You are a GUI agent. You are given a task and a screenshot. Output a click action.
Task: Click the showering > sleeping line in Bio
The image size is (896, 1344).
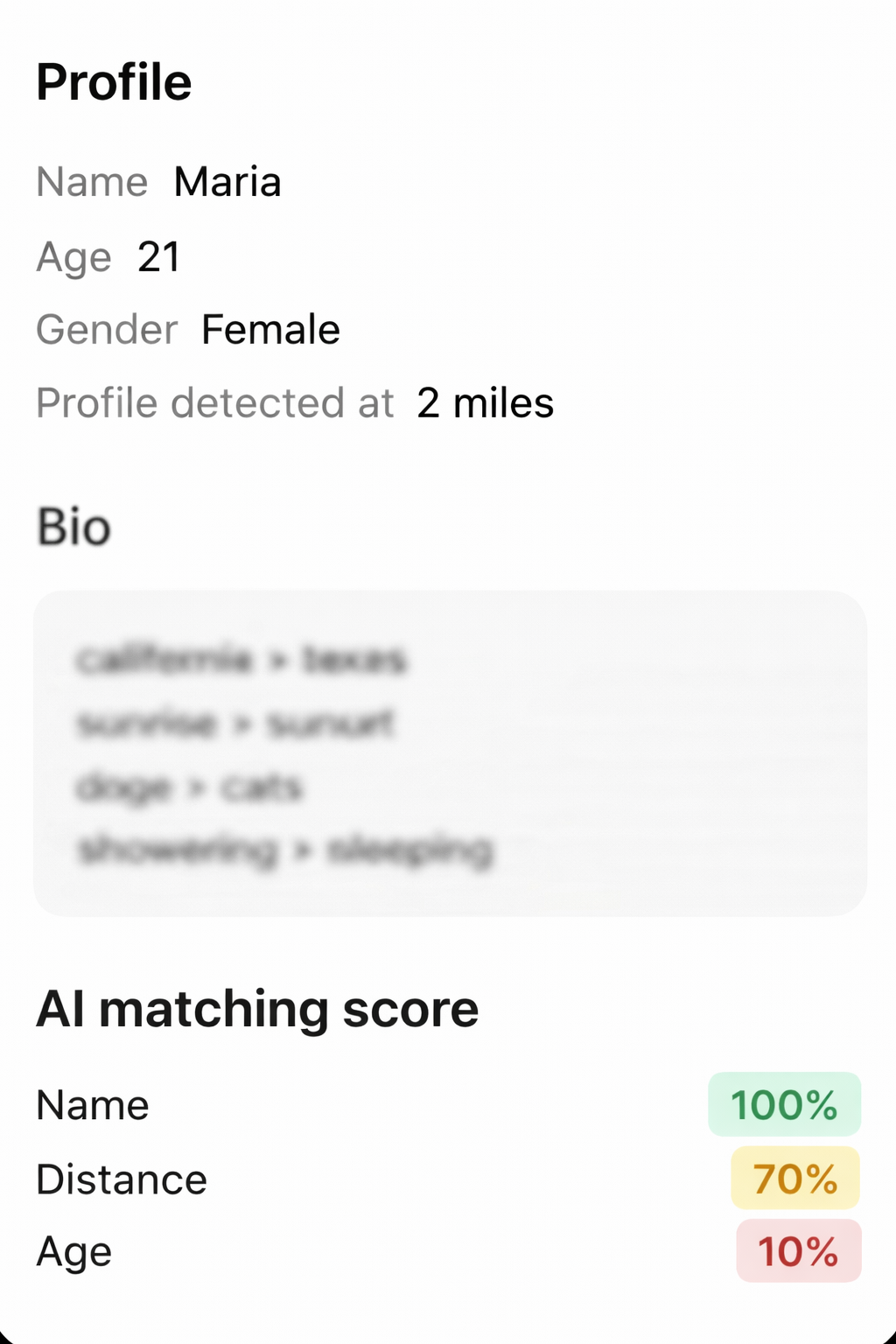(285, 848)
